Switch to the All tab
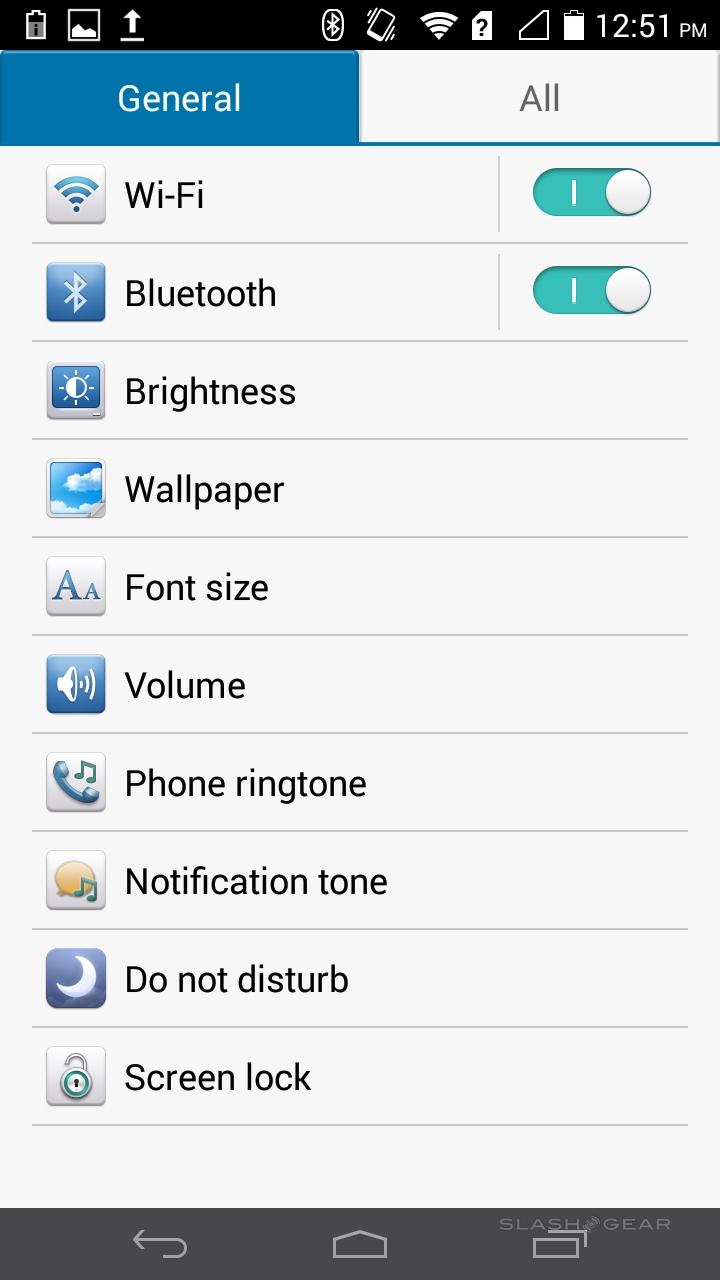This screenshot has height=1280, width=720. [540, 98]
